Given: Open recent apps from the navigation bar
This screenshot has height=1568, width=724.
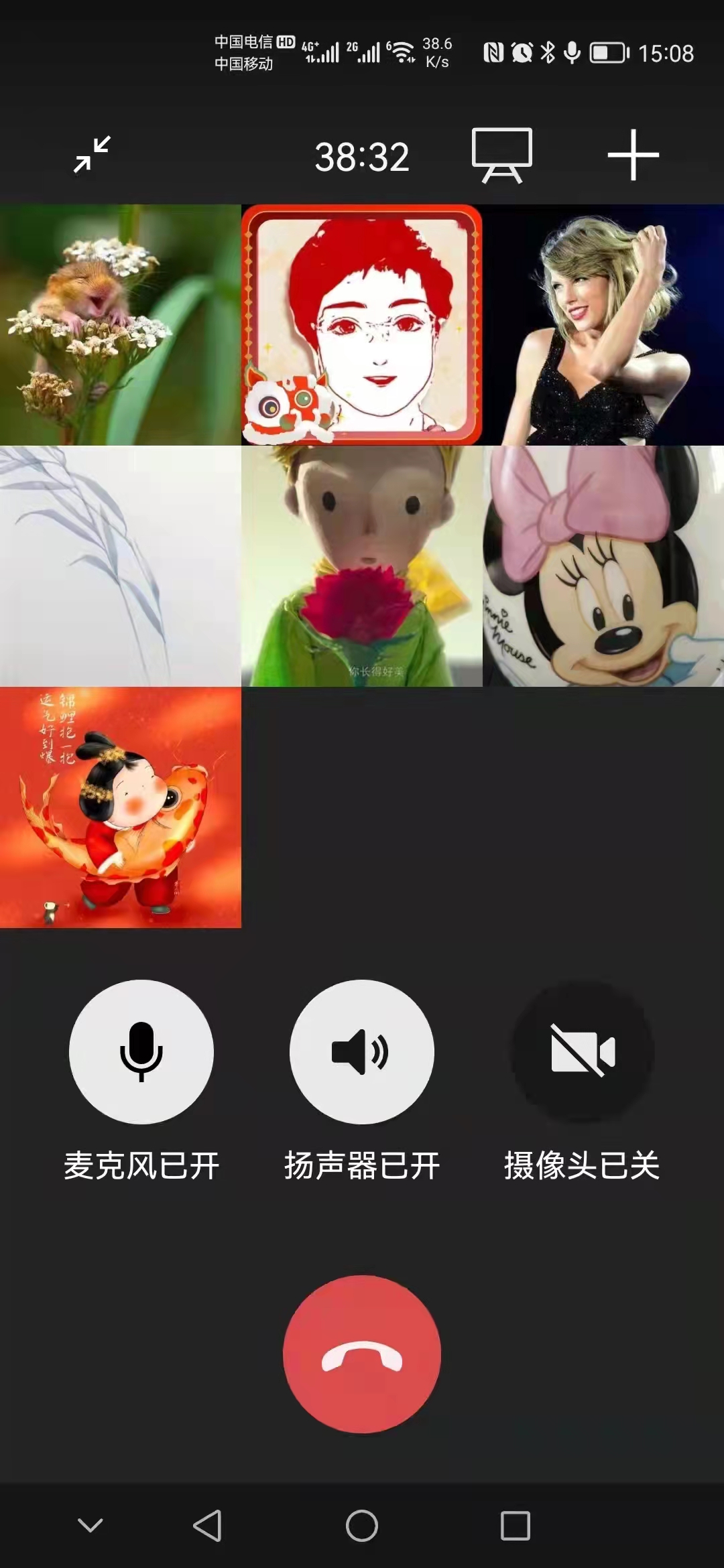Looking at the screenshot, I should [516, 1526].
